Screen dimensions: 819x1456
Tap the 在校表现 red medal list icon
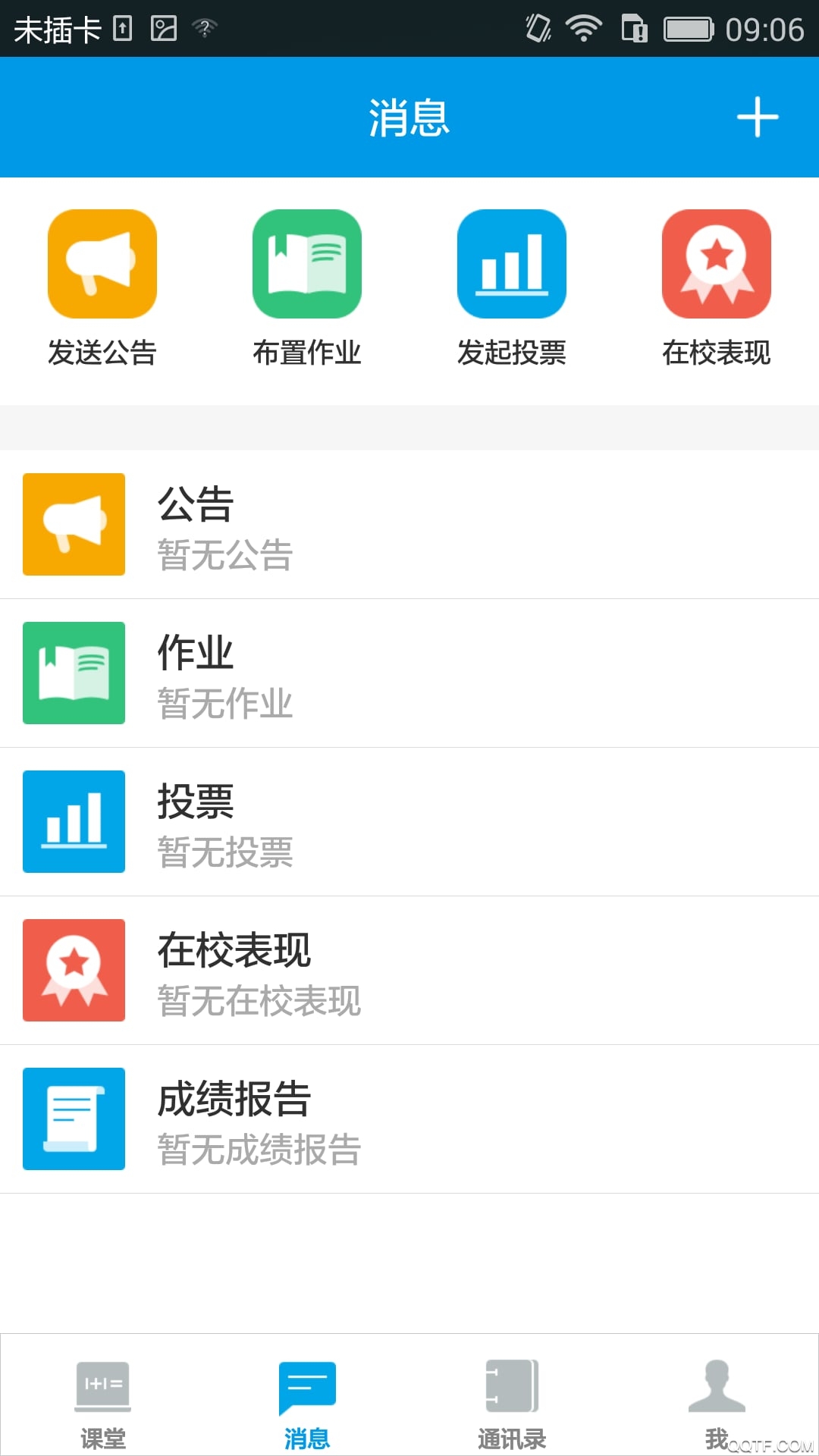click(74, 971)
